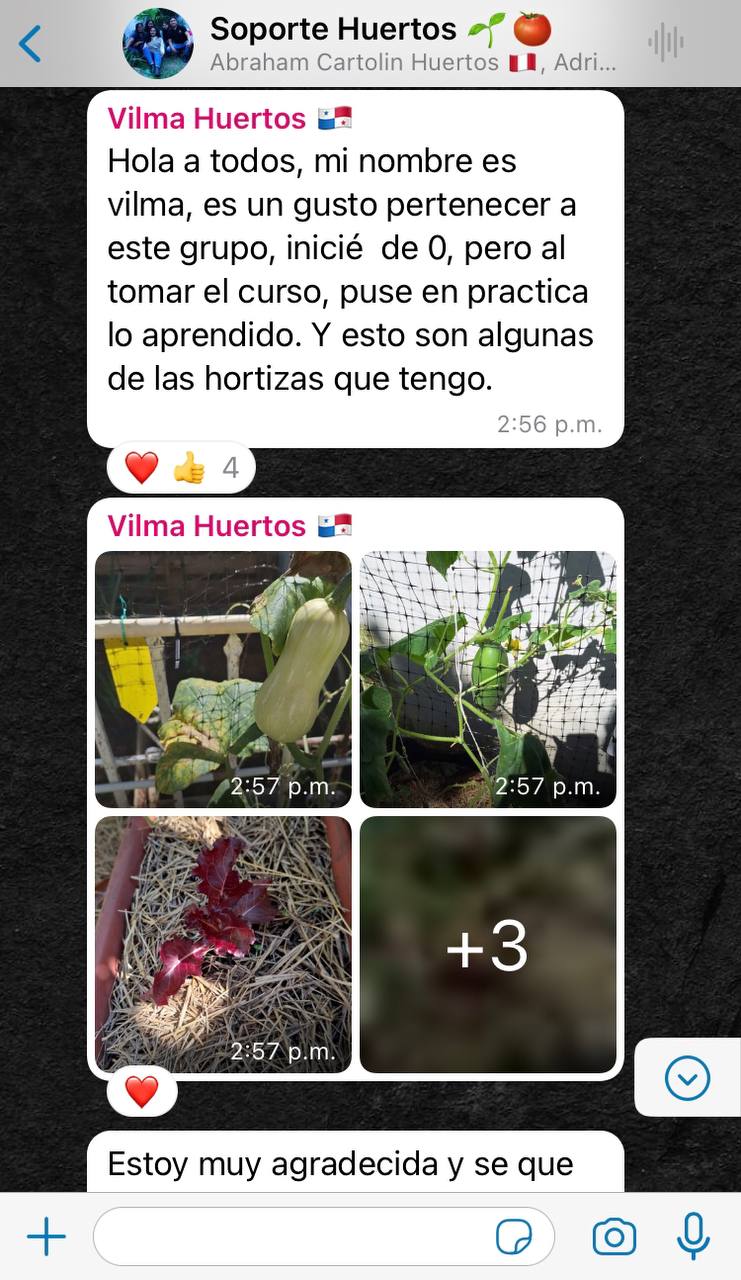This screenshot has width=741, height=1280.
Task: View the heart reaction on photo album
Action: pyautogui.click(x=142, y=1092)
